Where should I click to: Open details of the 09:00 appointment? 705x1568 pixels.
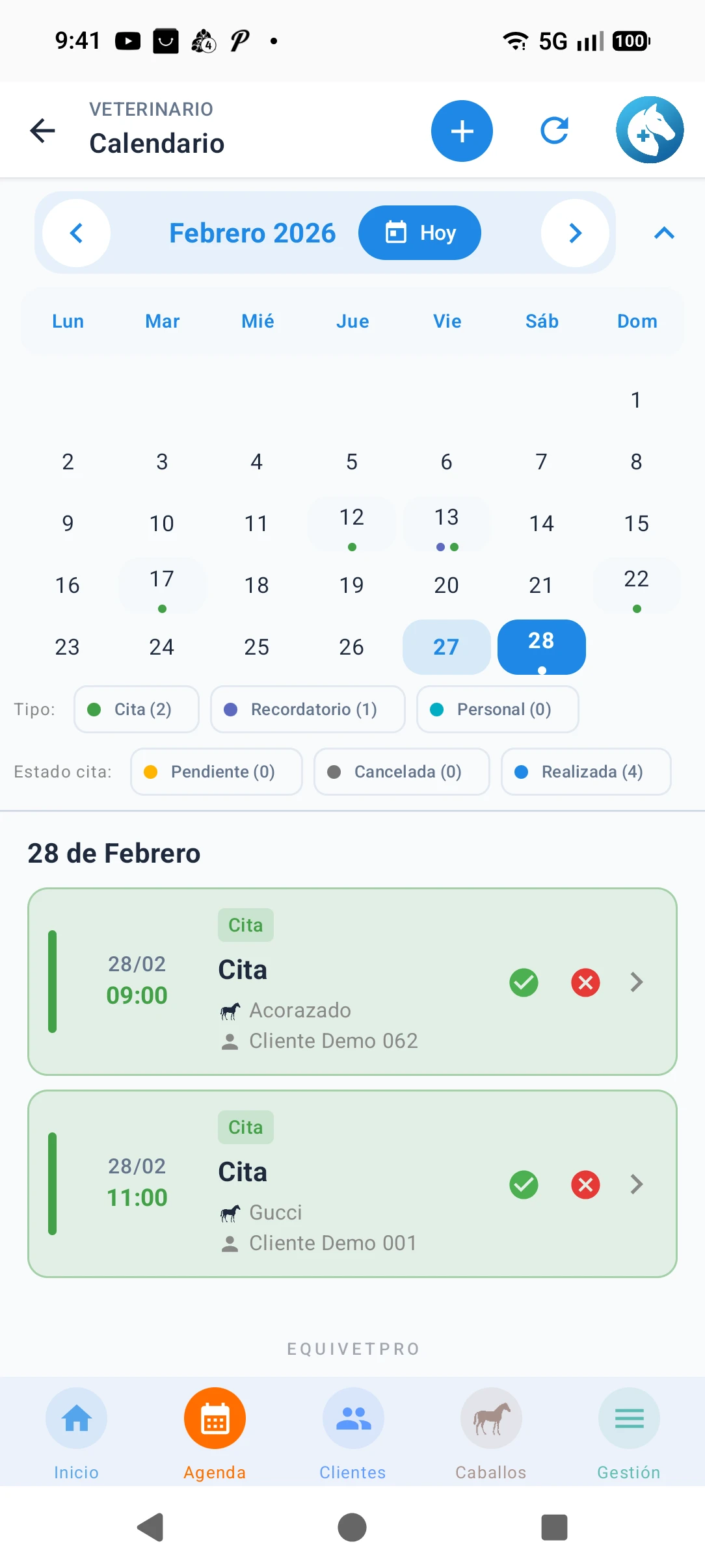click(x=635, y=982)
